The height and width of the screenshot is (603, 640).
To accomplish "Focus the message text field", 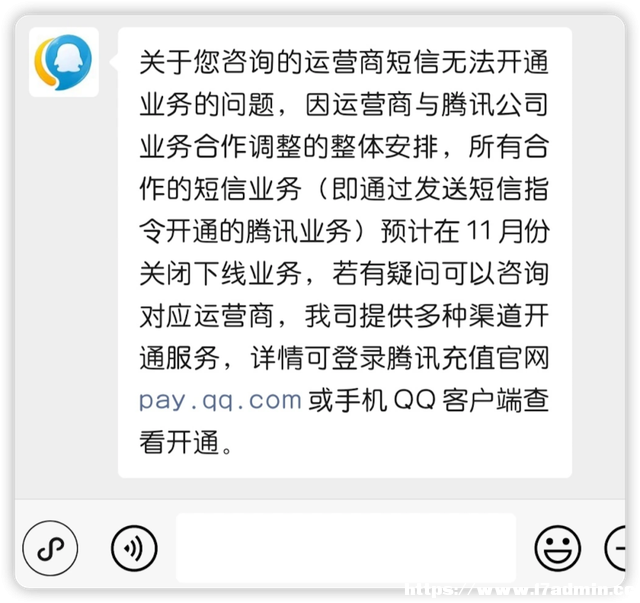I will (345, 547).
